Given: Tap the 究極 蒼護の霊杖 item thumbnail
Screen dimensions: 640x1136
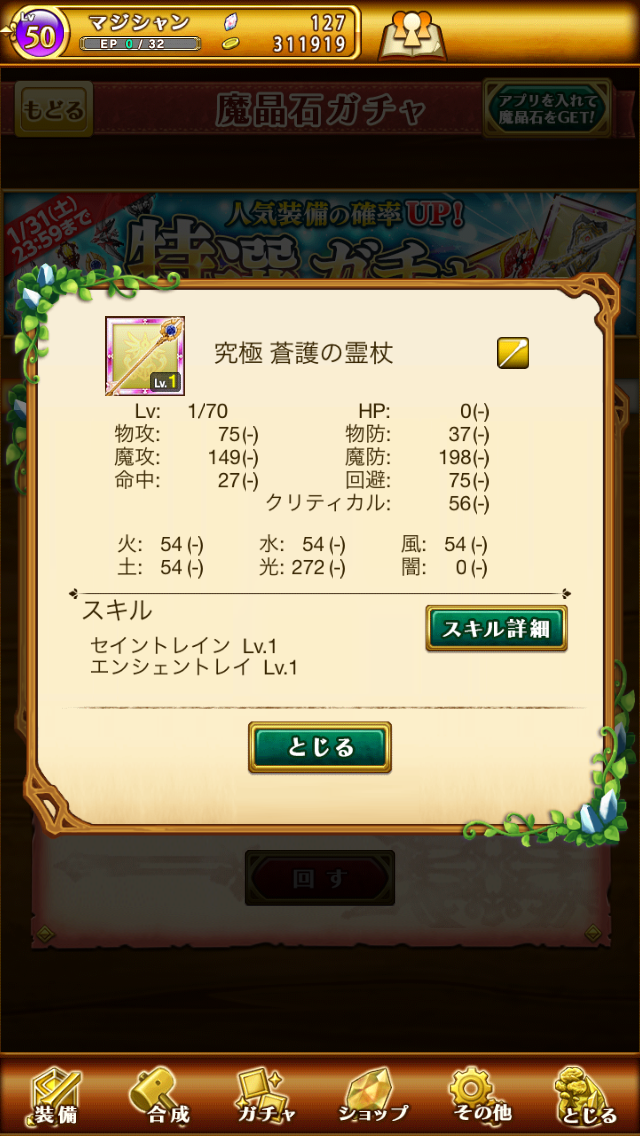Looking at the screenshot, I should tap(145, 356).
